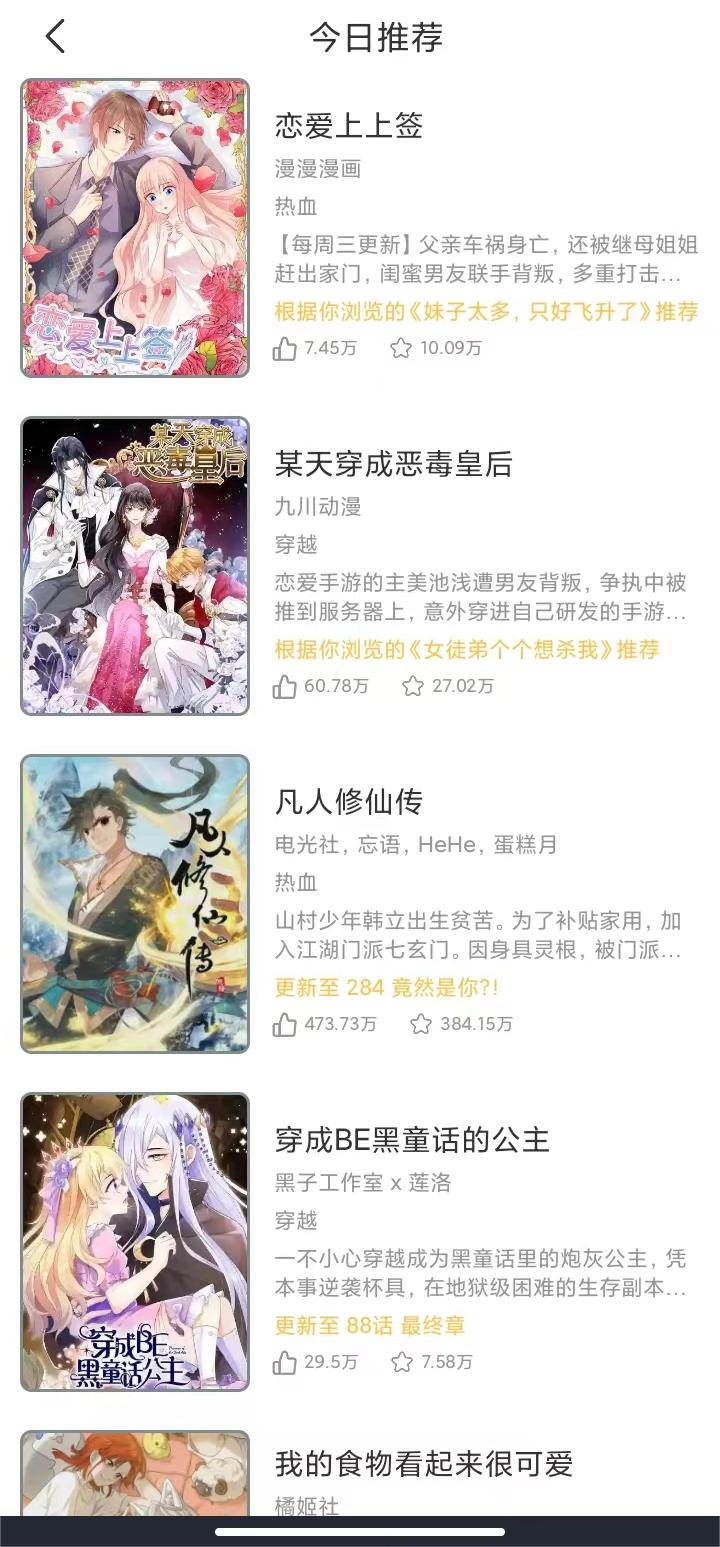Open the comic 凡人修仙传
The image size is (720, 1547).
point(349,802)
